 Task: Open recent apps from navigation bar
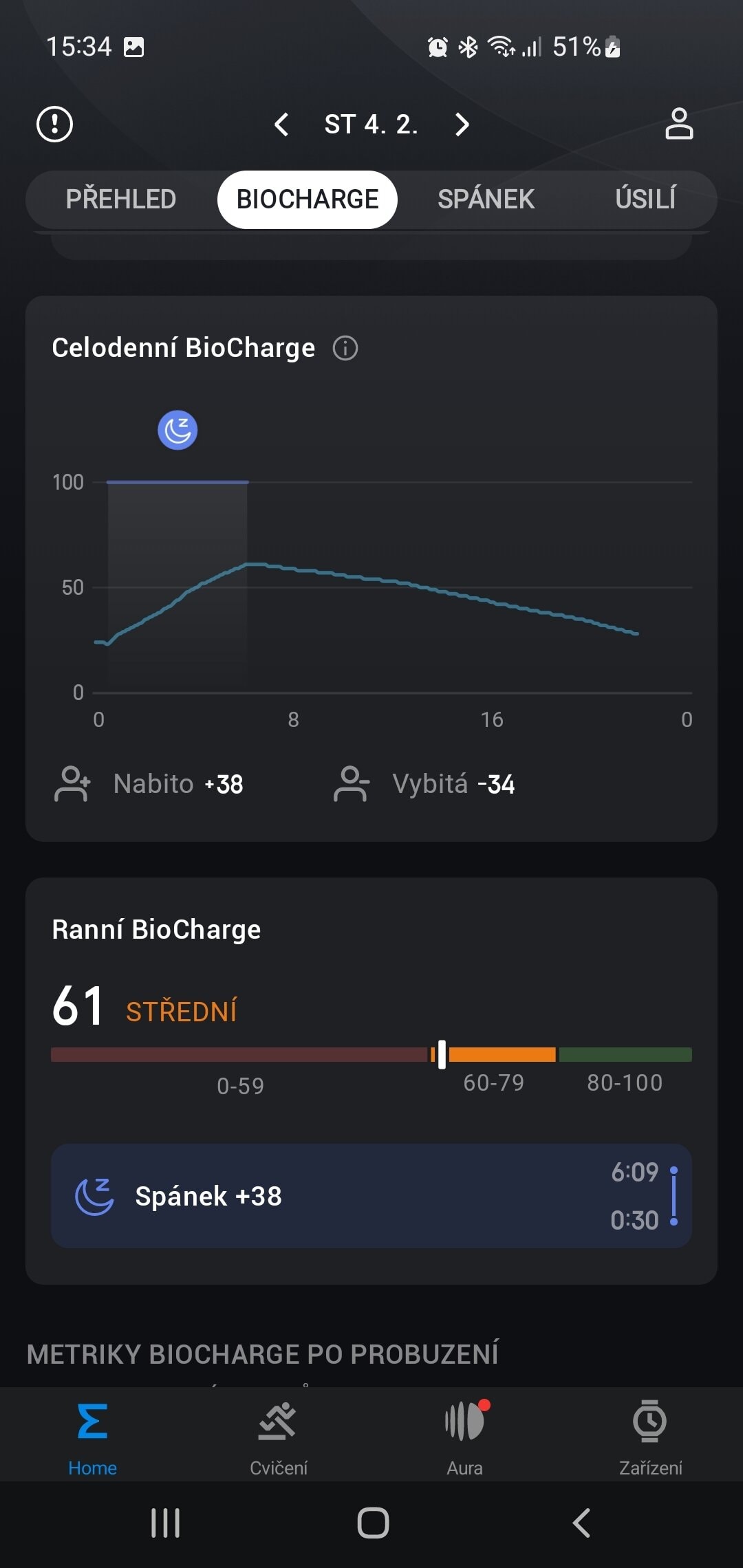(x=165, y=1523)
